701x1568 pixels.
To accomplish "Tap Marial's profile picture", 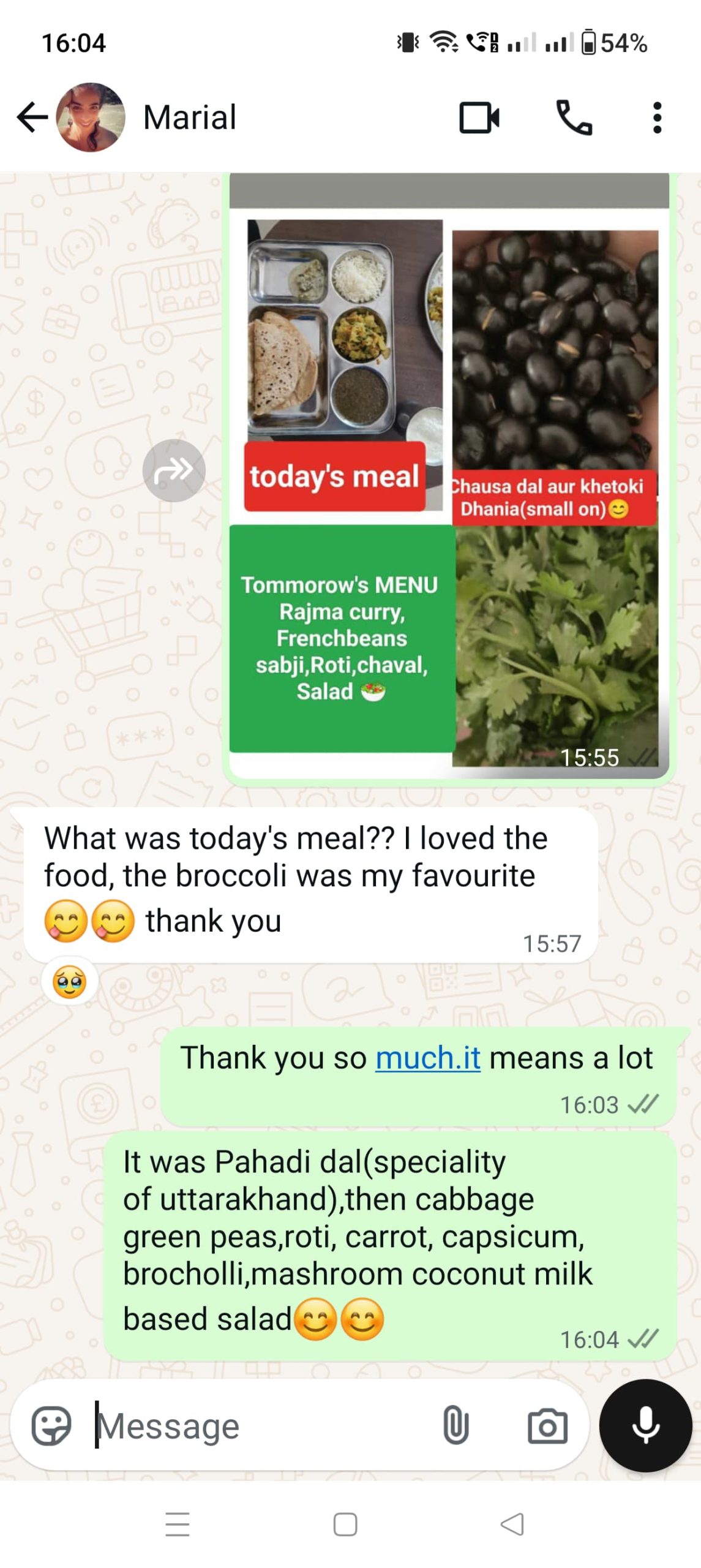I will point(91,116).
